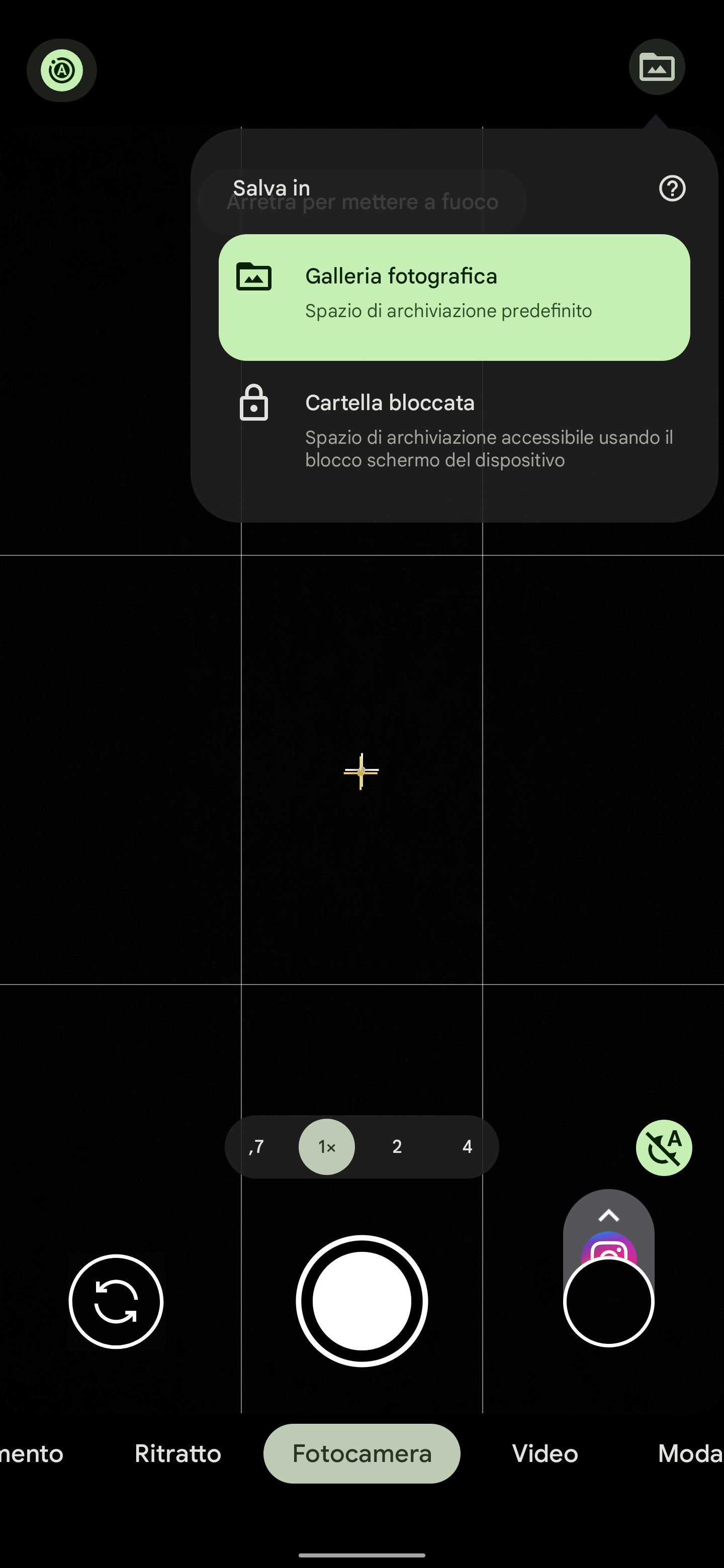The image size is (724, 1568).
Task: Take a photo with the shutter
Action: click(361, 1301)
